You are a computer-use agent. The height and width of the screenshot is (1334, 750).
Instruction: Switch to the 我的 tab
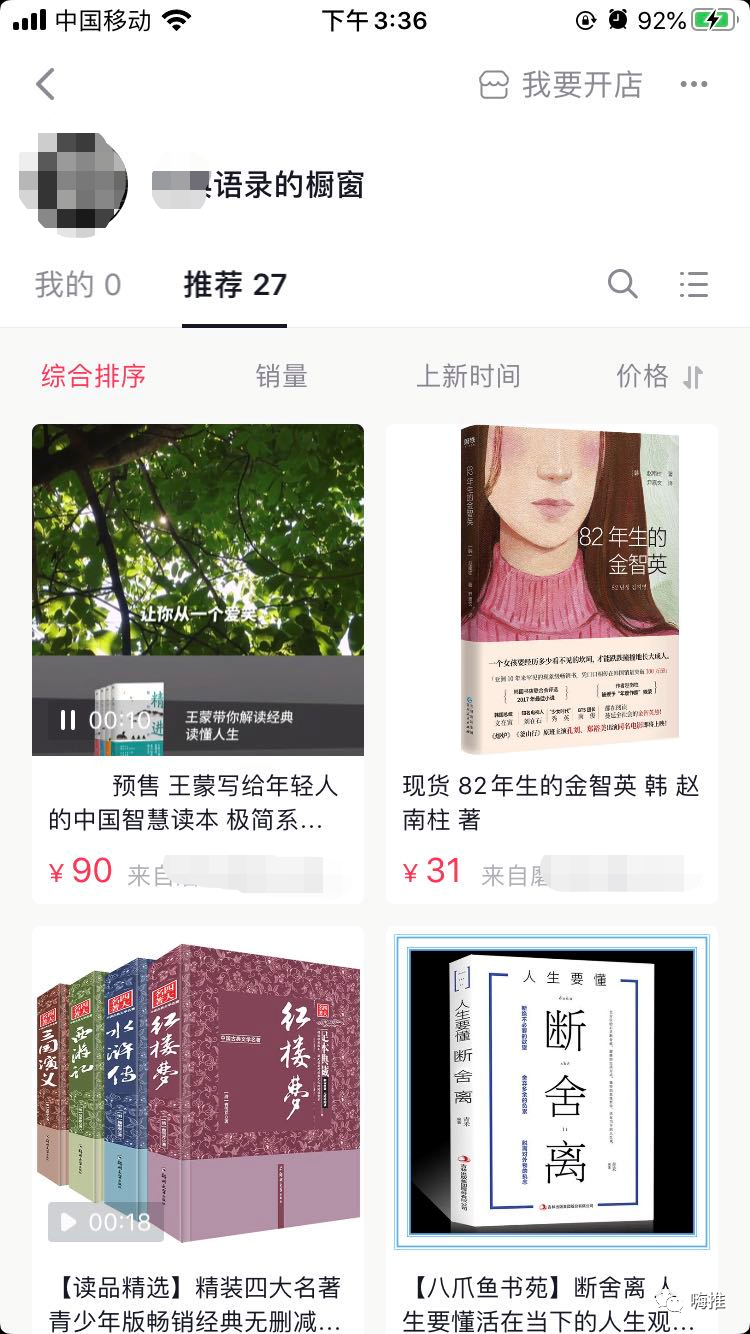[x=77, y=285]
